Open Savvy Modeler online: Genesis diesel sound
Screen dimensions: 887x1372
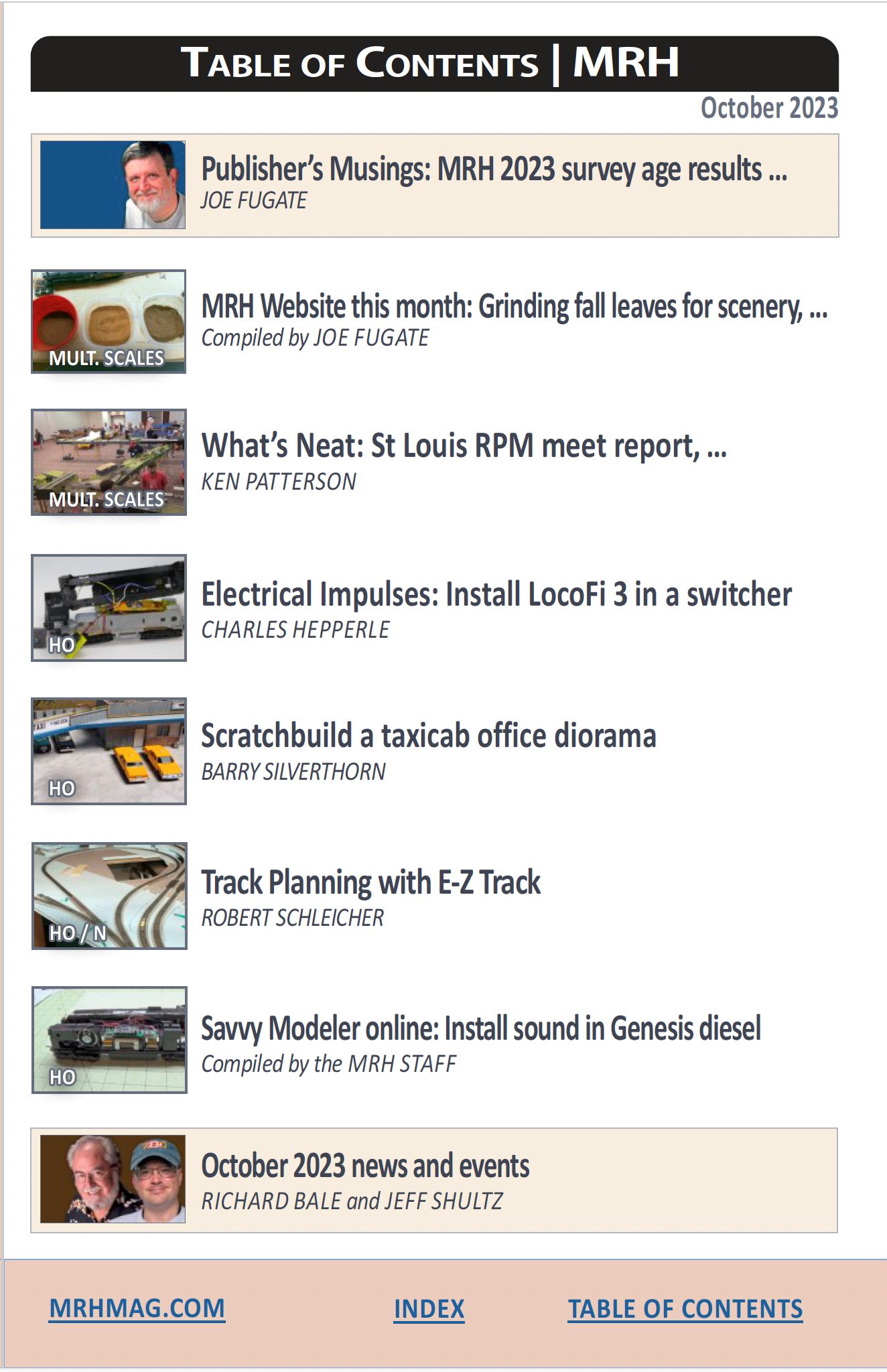pos(480,1029)
